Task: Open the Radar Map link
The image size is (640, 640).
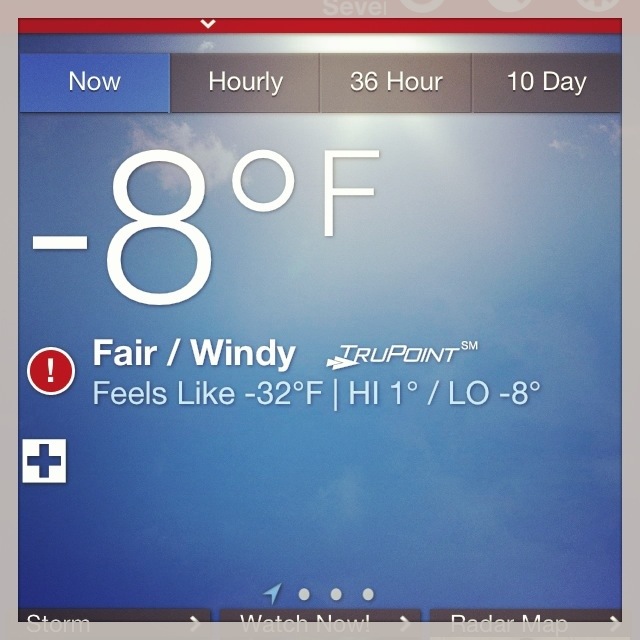Action: 527,624
